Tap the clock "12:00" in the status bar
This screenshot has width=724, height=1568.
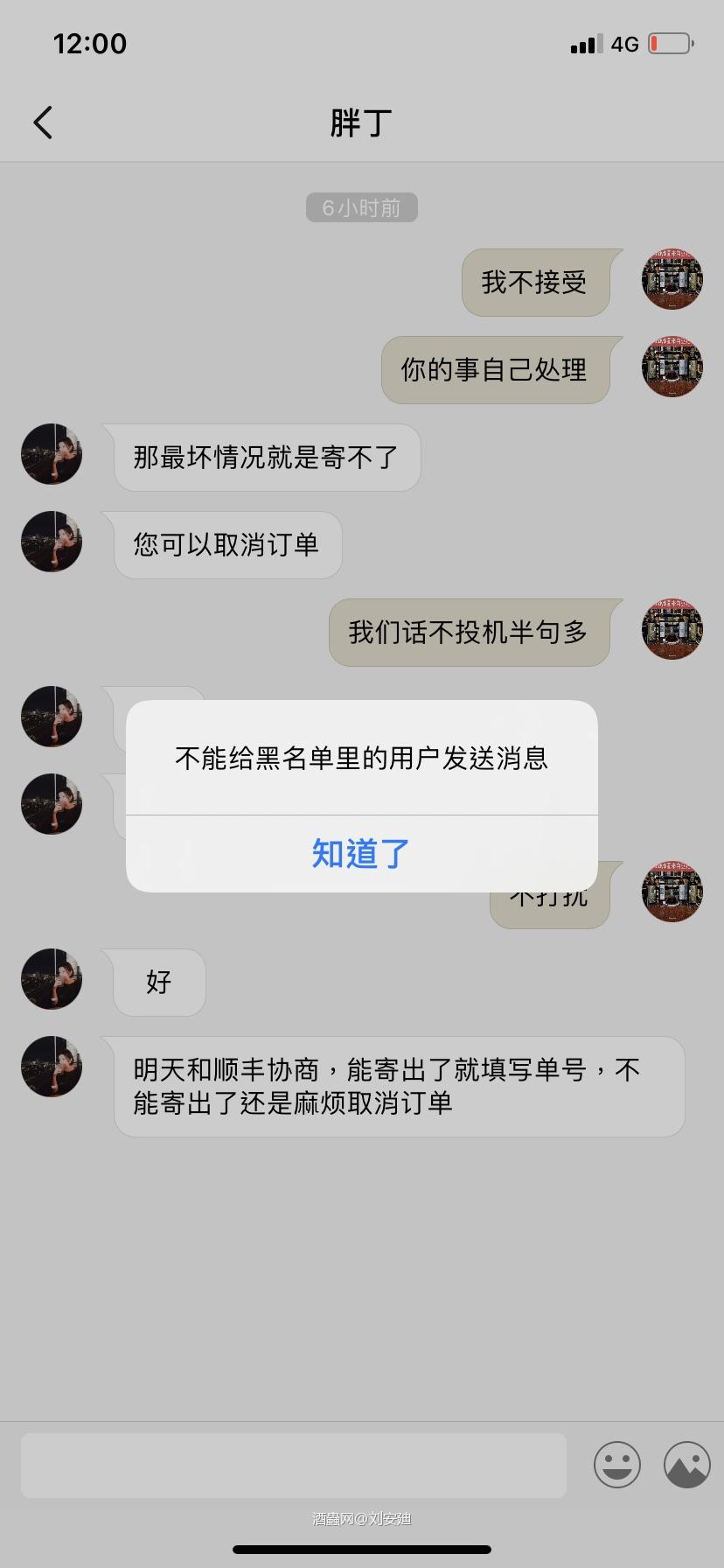click(92, 44)
